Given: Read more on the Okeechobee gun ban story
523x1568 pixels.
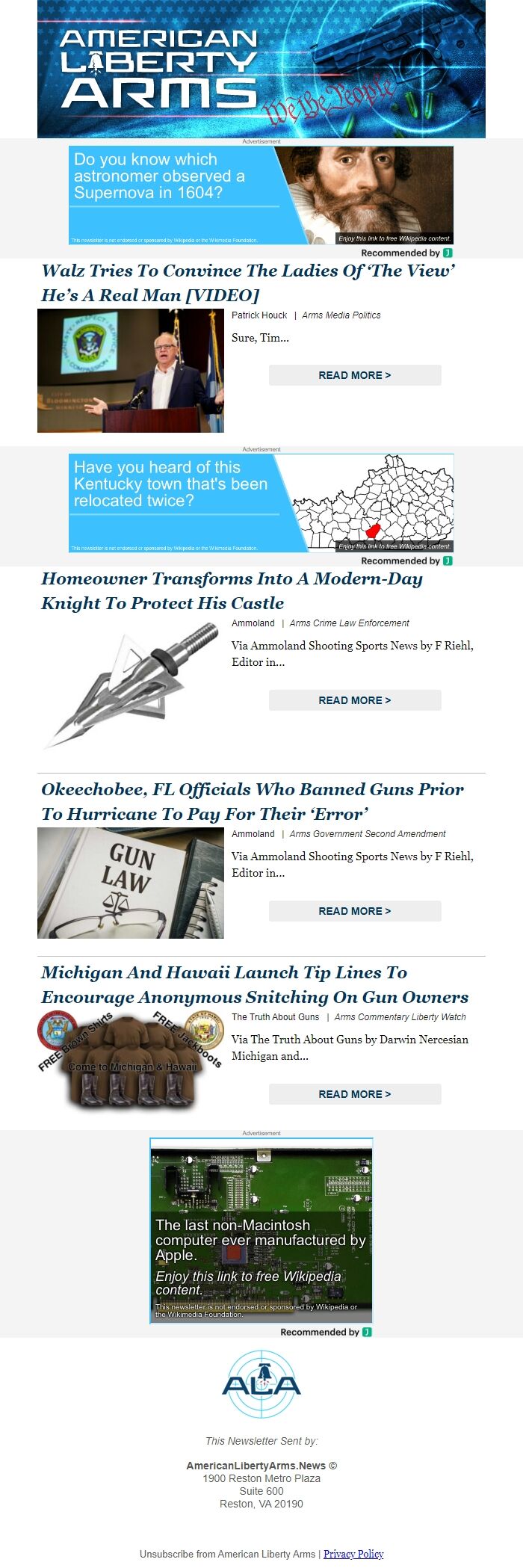Looking at the screenshot, I should (x=355, y=911).
